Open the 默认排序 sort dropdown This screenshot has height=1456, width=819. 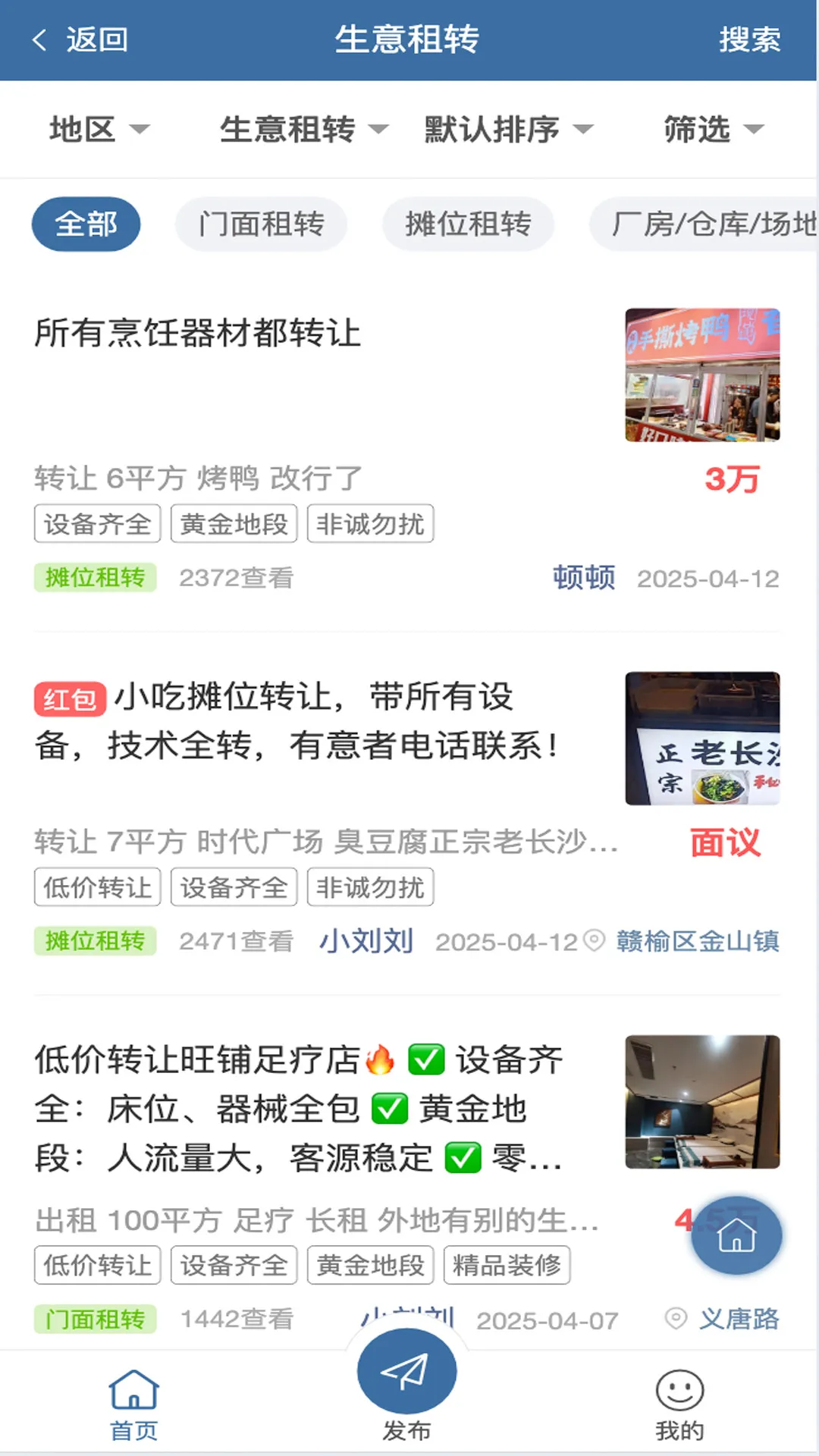(508, 129)
